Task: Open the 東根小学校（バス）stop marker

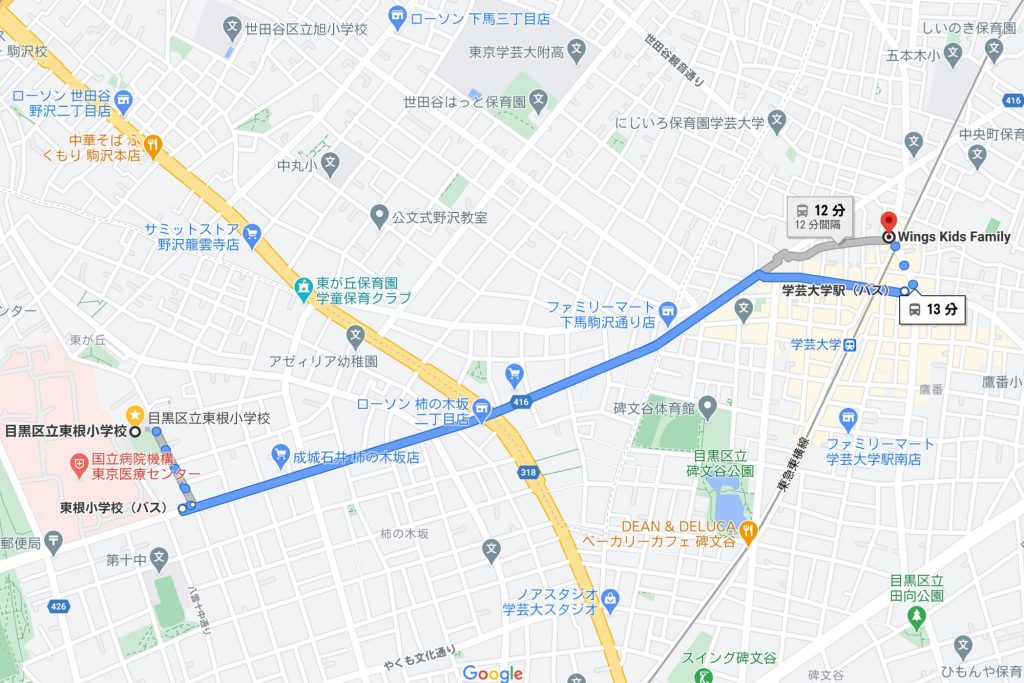Action: click(x=182, y=509)
